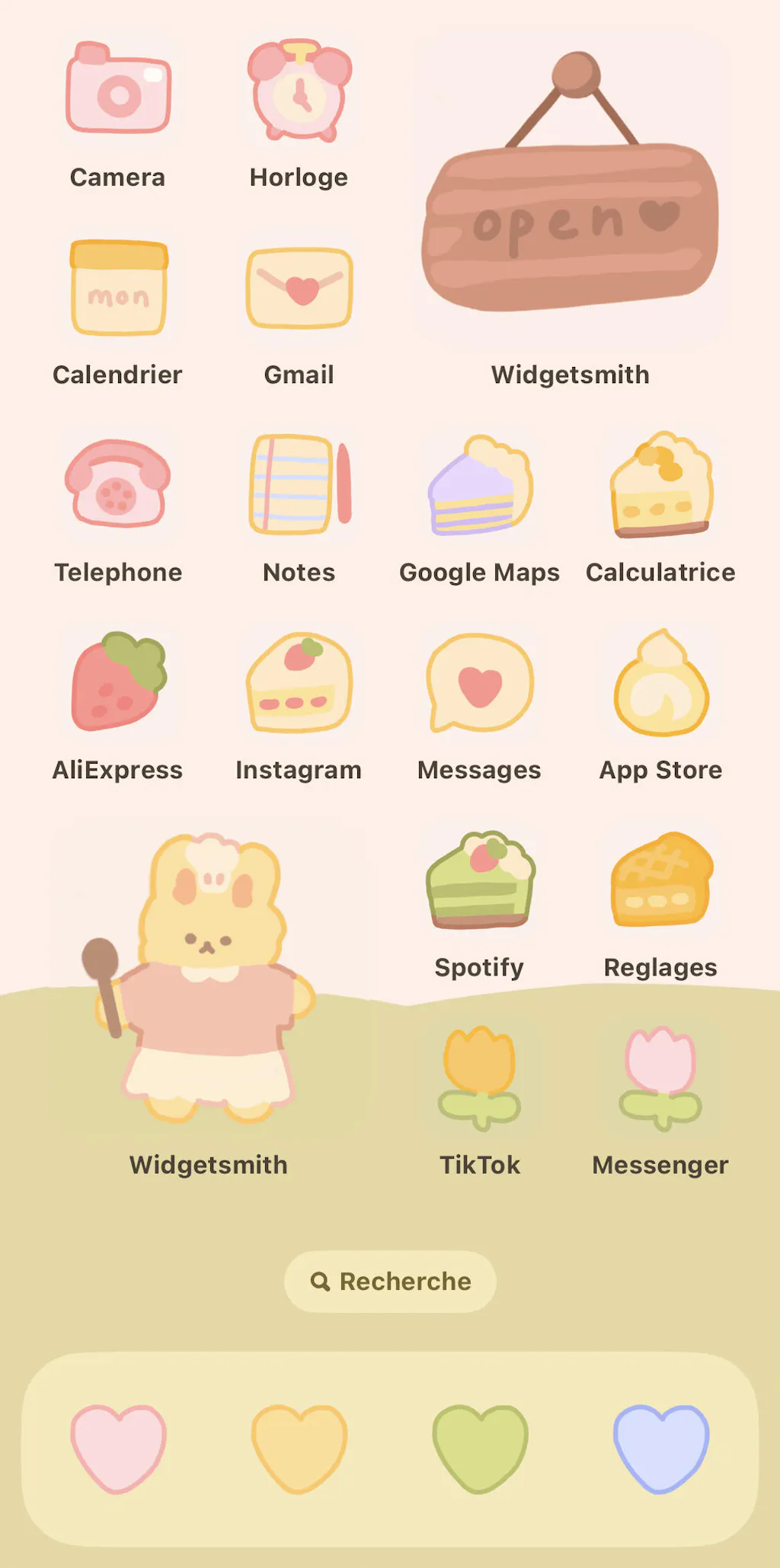Screen dimensions: 780x1568
Task: Open the Reglages settings app
Action: pos(660,880)
